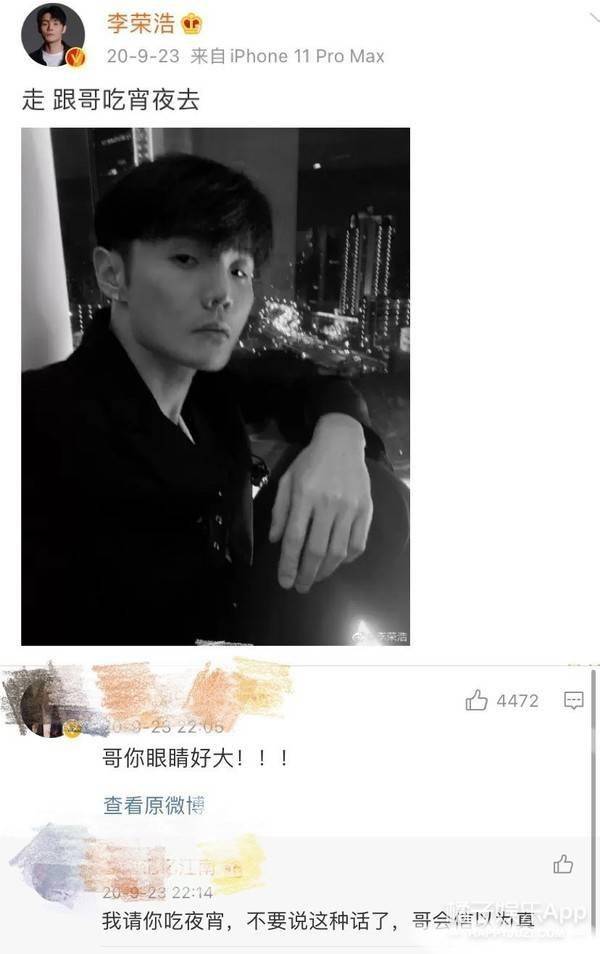Screen dimensions: 600x954
Task: View the black-and-white post photo
Action: coord(215,386)
